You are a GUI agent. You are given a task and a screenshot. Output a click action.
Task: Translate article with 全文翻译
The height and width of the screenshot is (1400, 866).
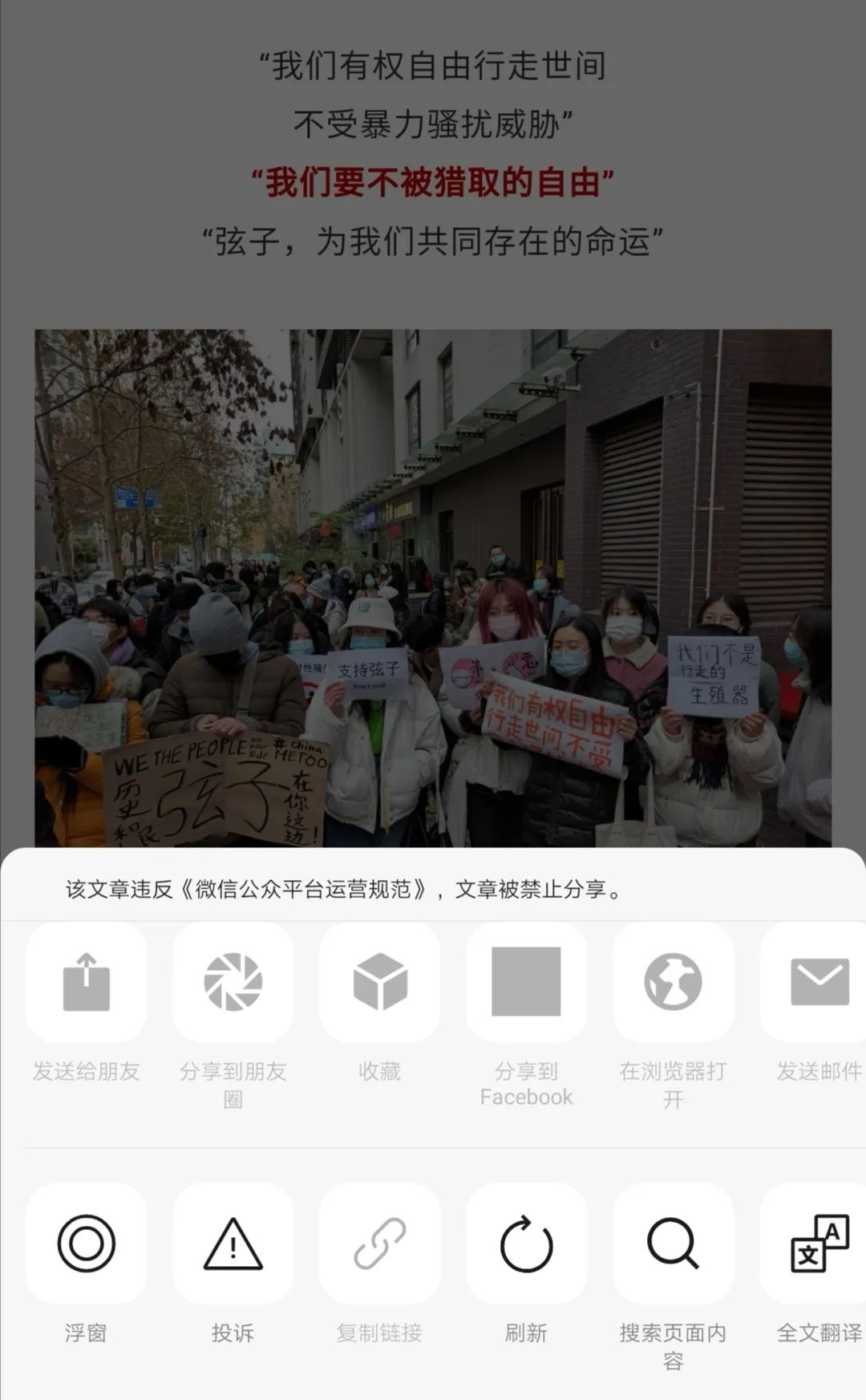pyautogui.click(x=816, y=1244)
